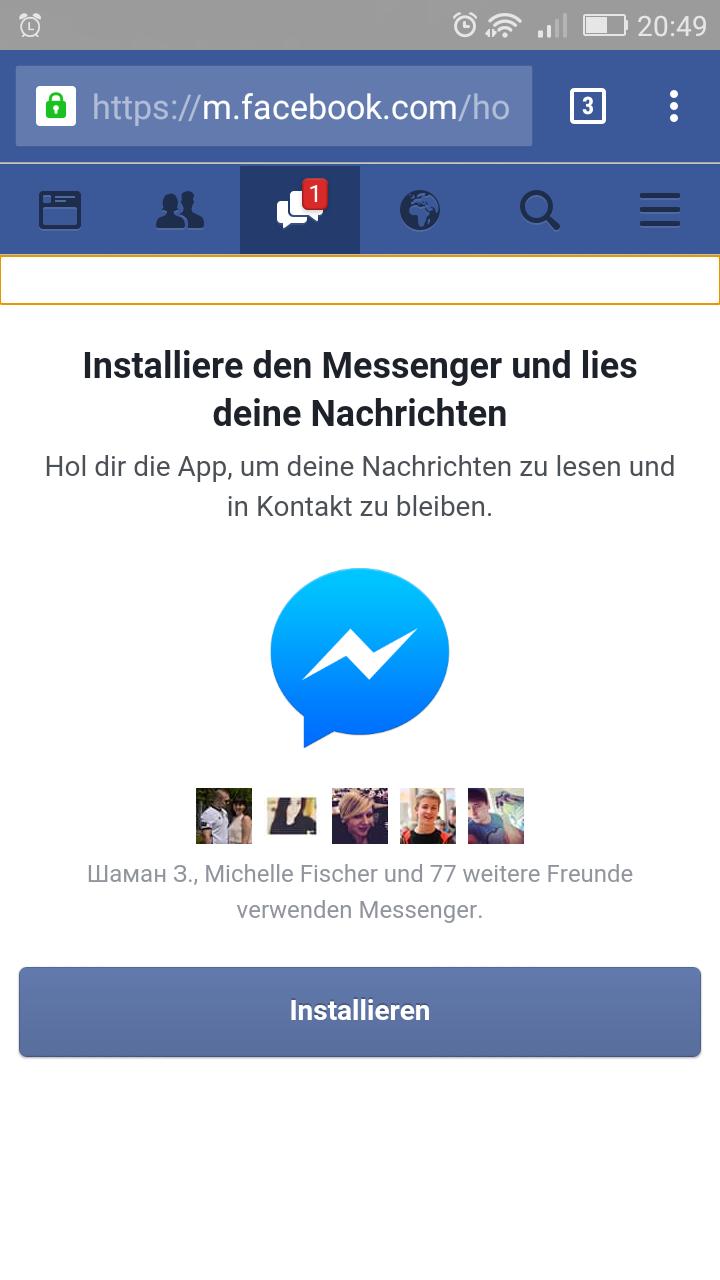Go to the Facebook news feed tab
The width and height of the screenshot is (720, 1280).
click(60, 211)
